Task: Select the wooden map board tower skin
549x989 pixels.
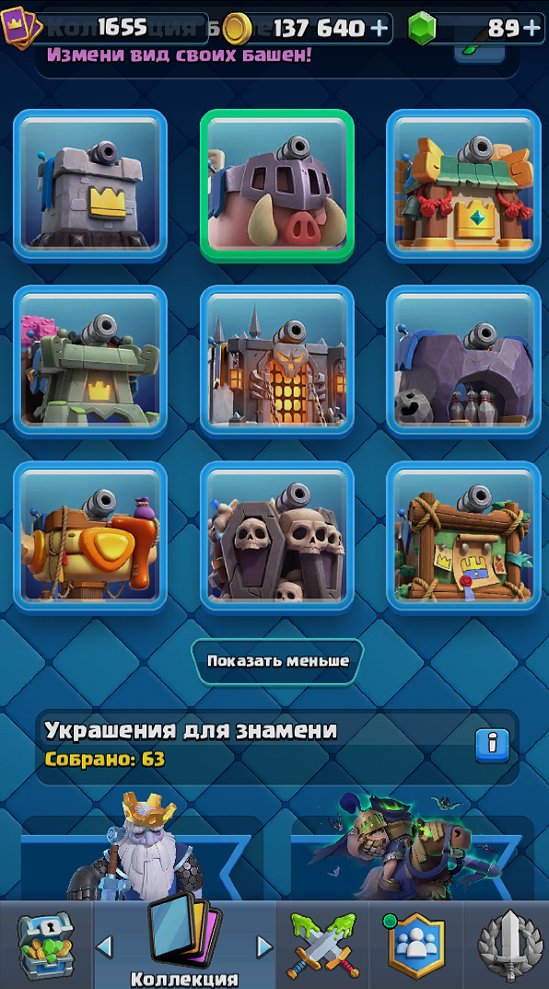Action: tap(464, 537)
